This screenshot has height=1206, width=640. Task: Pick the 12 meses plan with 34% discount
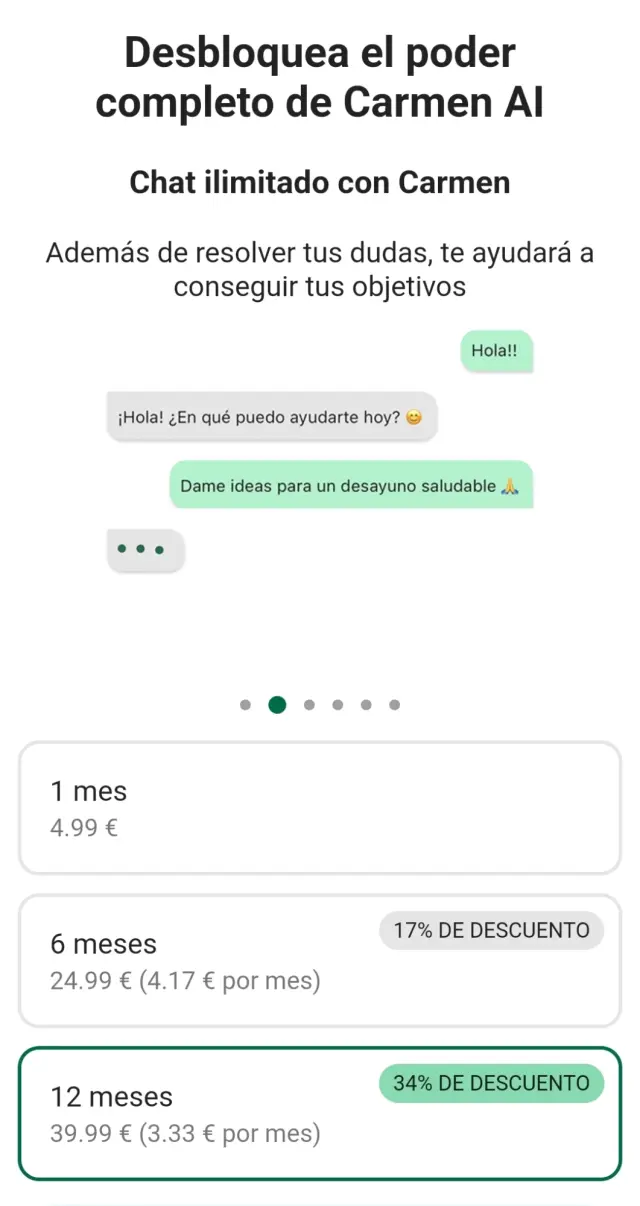[320, 1113]
